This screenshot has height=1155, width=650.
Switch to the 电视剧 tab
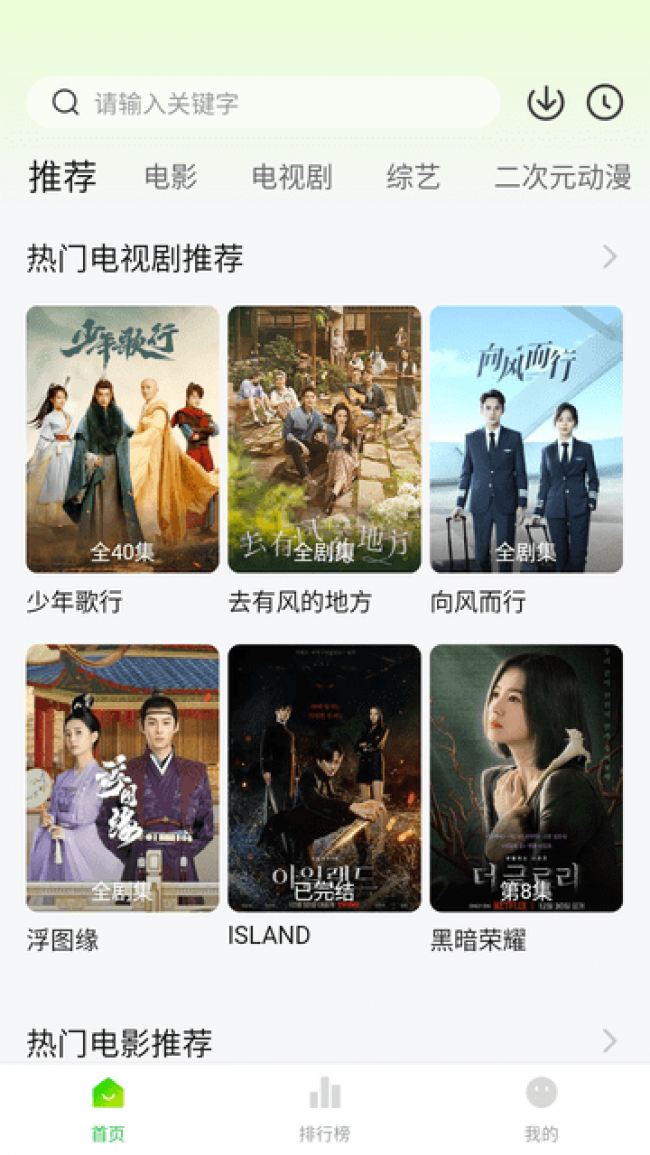pyautogui.click(x=291, y=177)
